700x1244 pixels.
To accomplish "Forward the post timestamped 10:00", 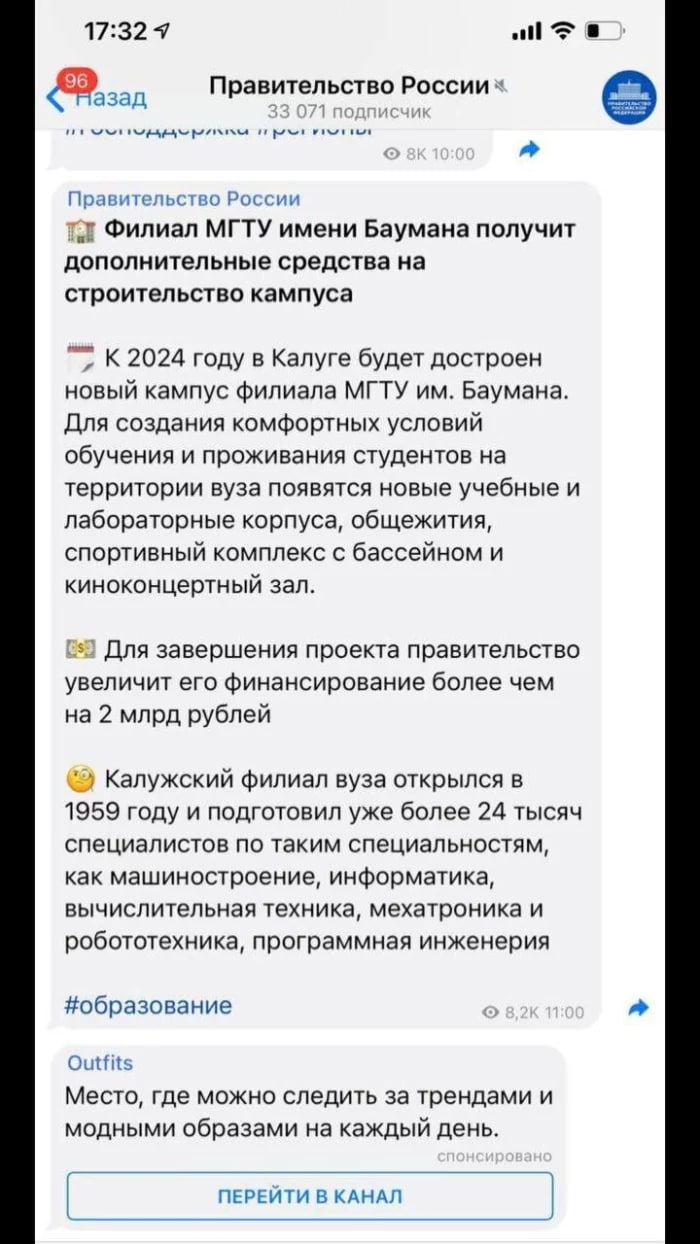I will coord(530,151).
